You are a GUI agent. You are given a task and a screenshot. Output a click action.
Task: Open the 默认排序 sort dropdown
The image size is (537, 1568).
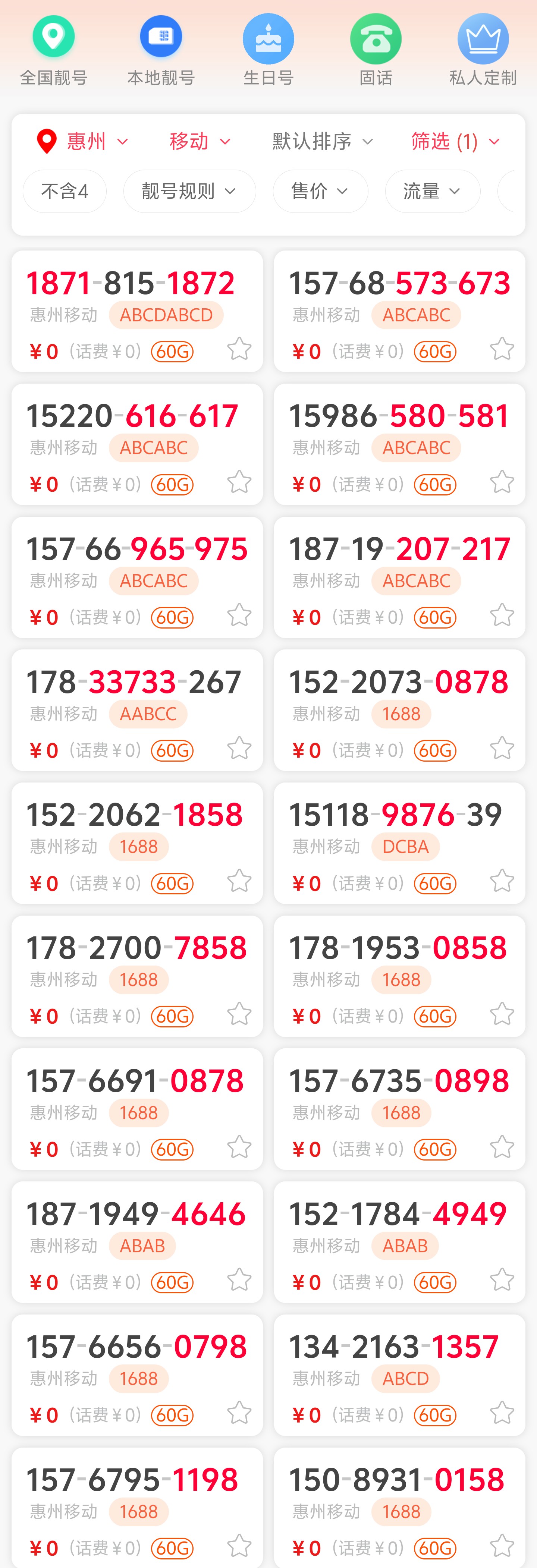[x=322, y=141]
